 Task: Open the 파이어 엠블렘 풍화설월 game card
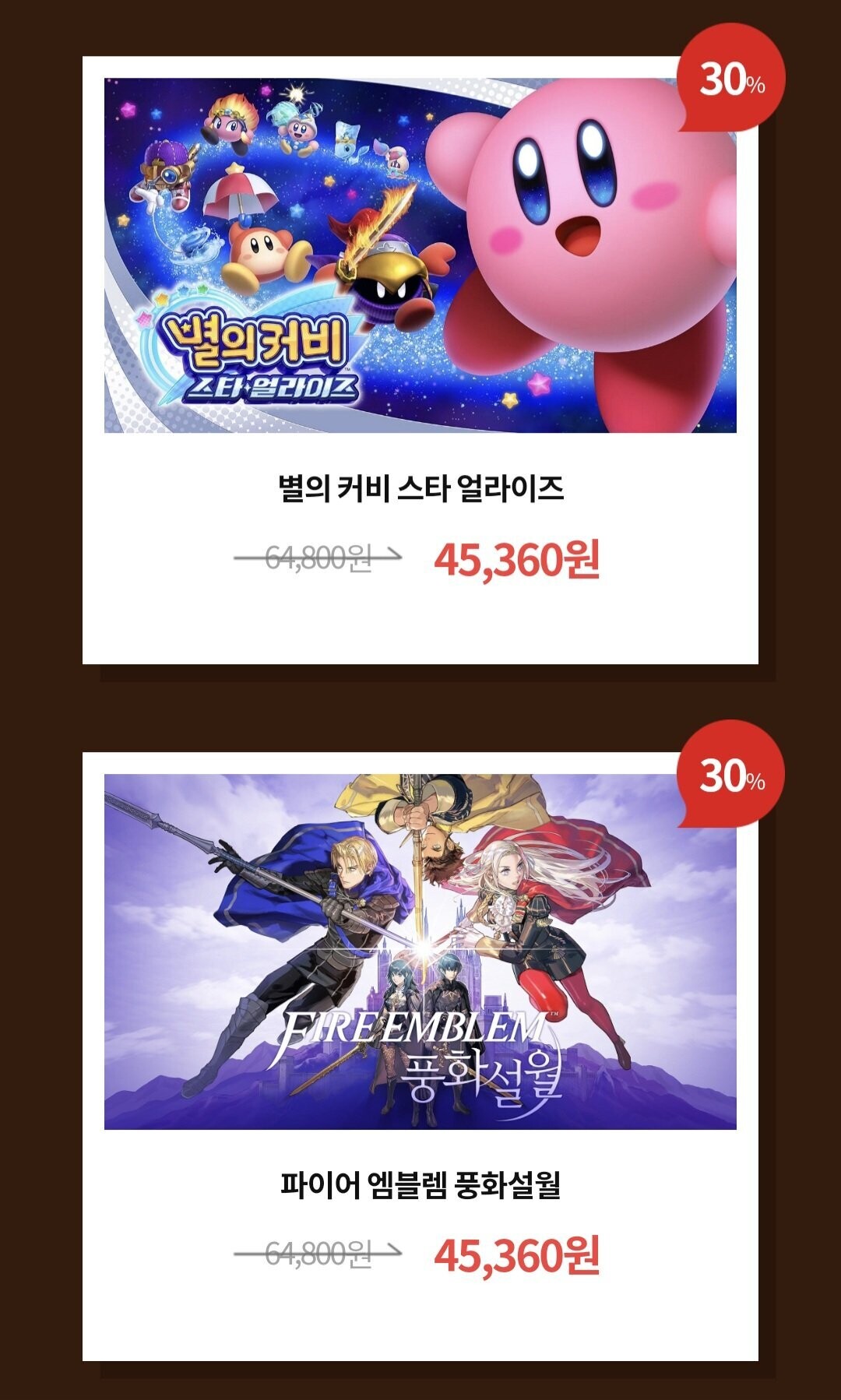point(420,1057)
